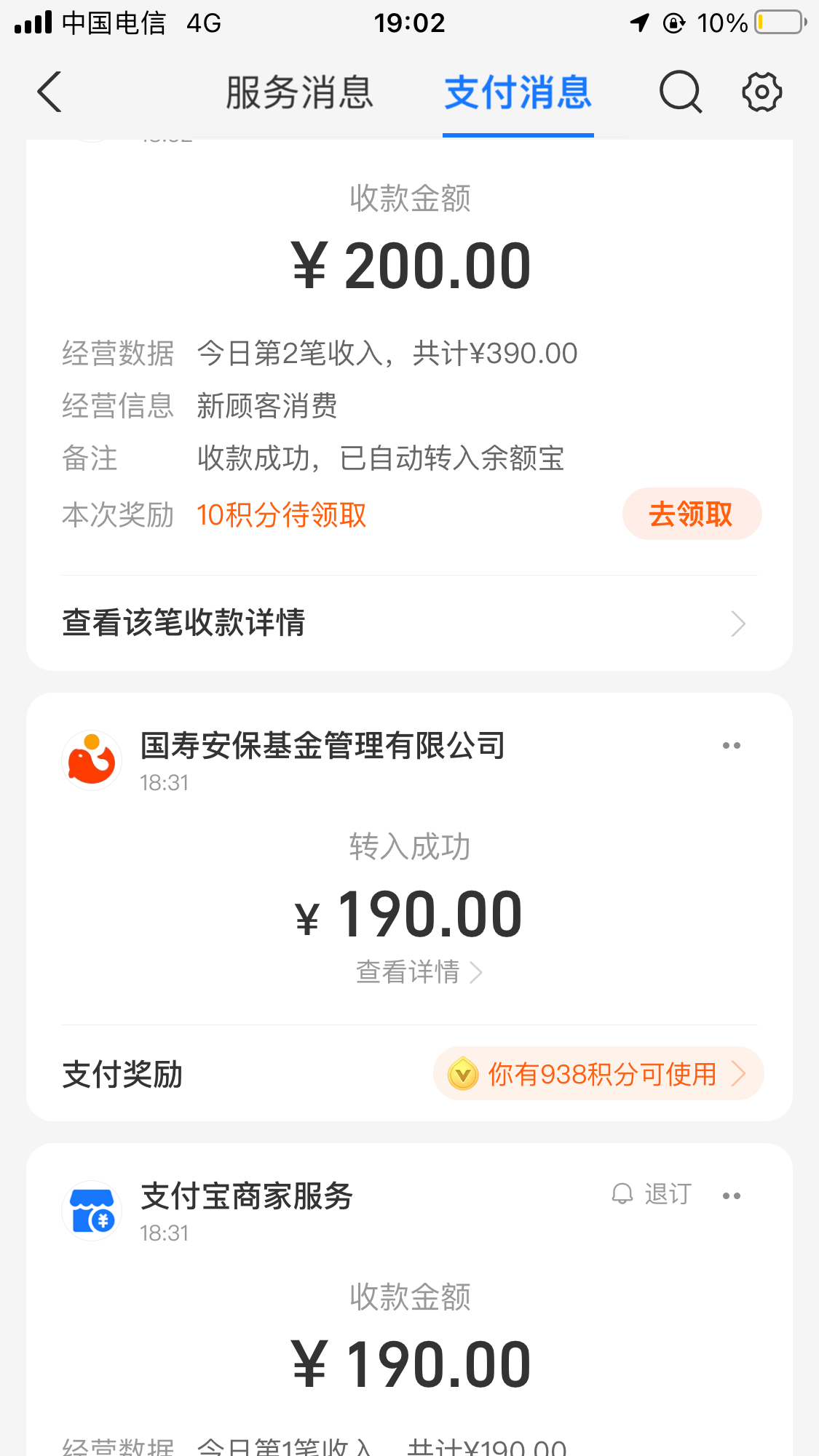Tap the coin icon beside 938积分

(x=462, y=1073)
